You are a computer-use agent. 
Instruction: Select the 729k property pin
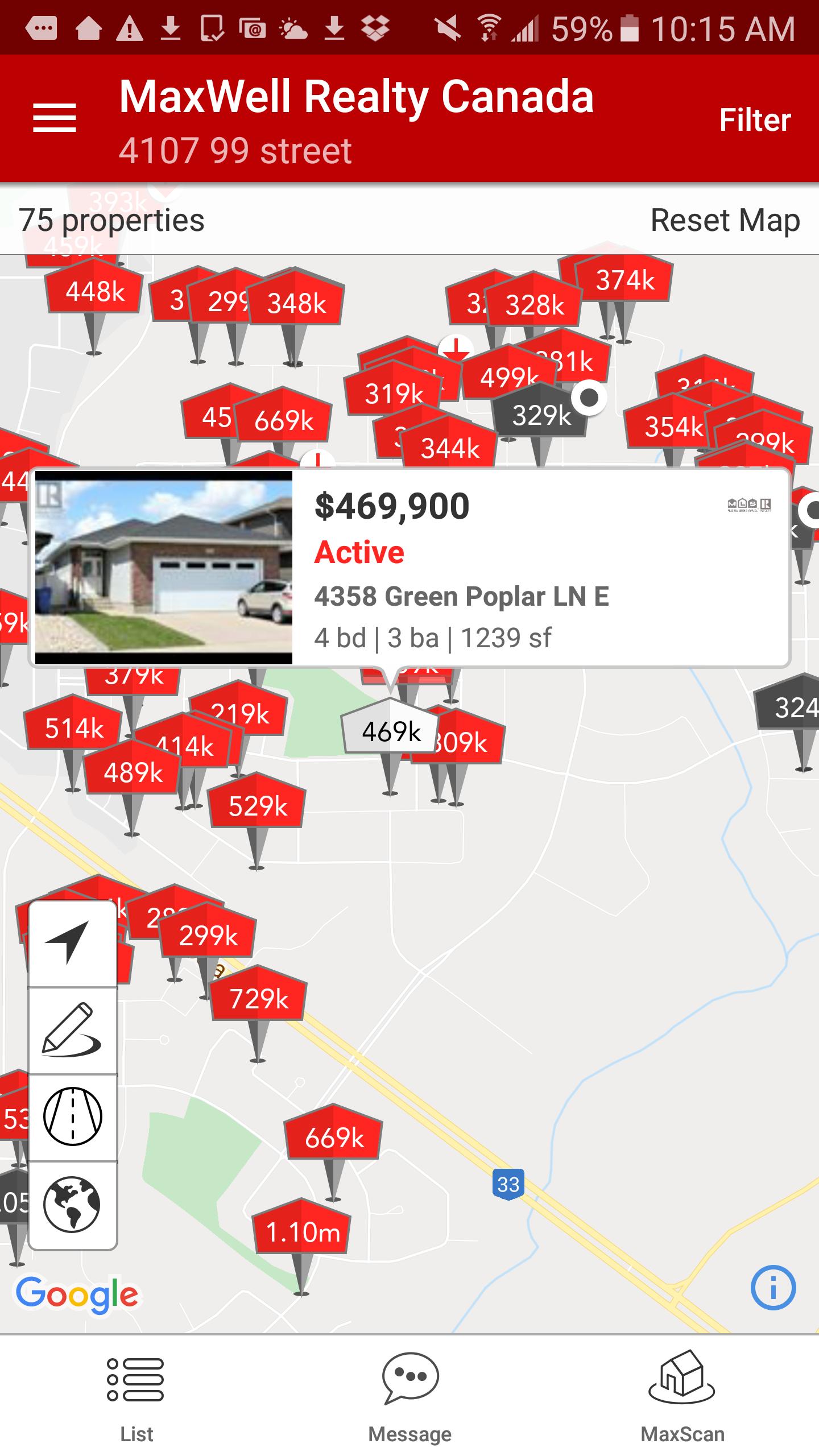(259, 999)
